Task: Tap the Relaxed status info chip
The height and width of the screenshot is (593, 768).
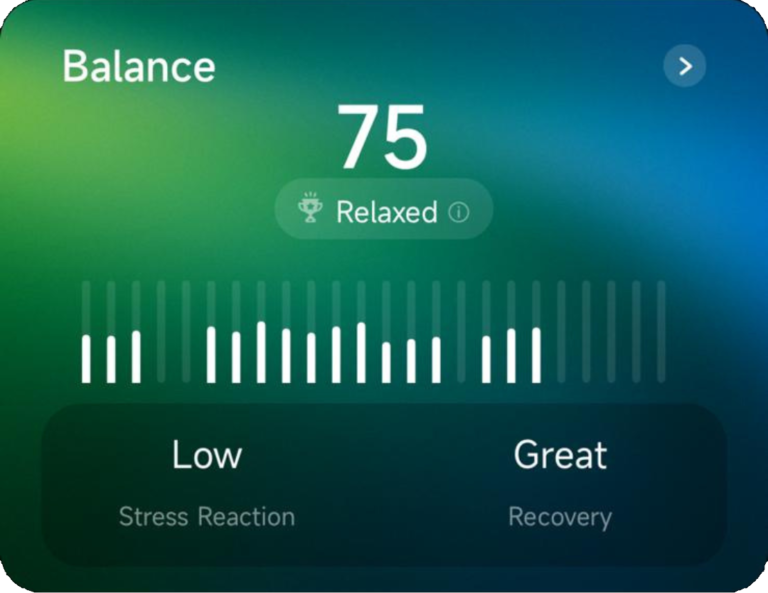Action: (384, 211)
